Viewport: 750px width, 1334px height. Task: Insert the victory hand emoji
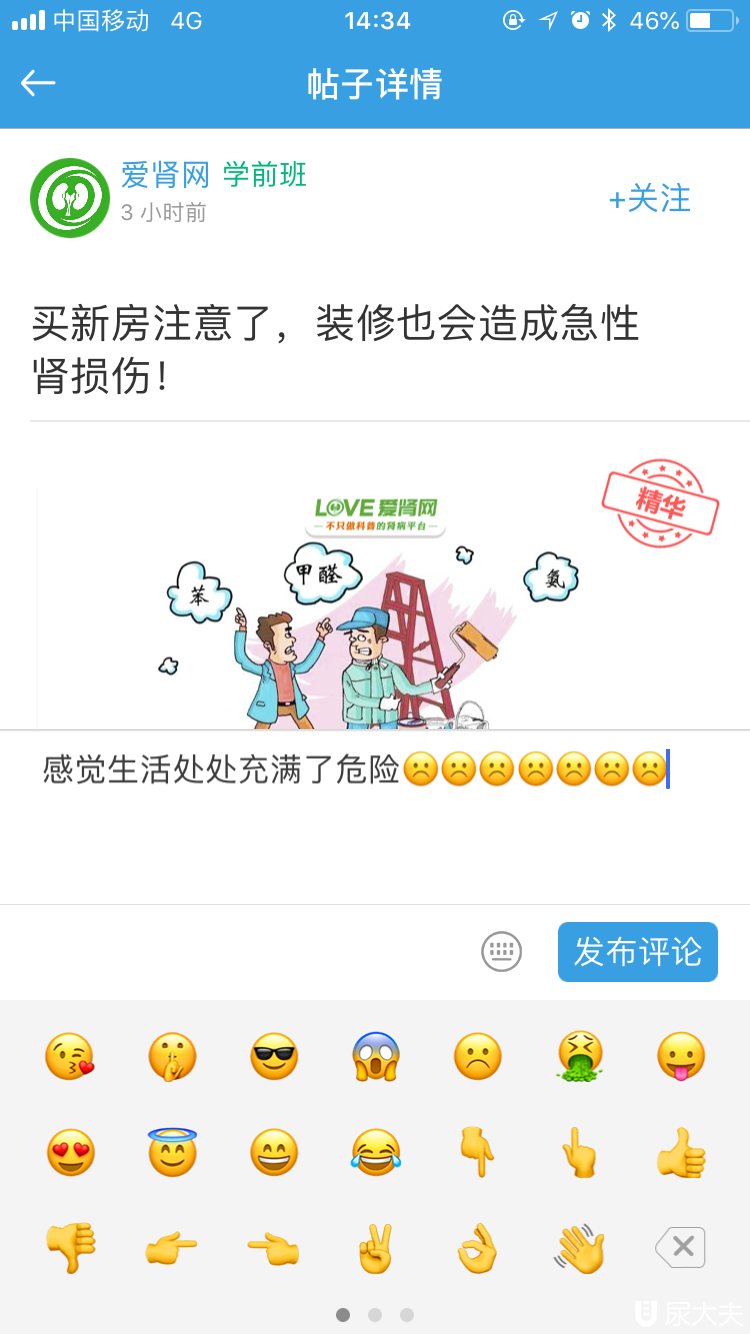point(375,1248)
